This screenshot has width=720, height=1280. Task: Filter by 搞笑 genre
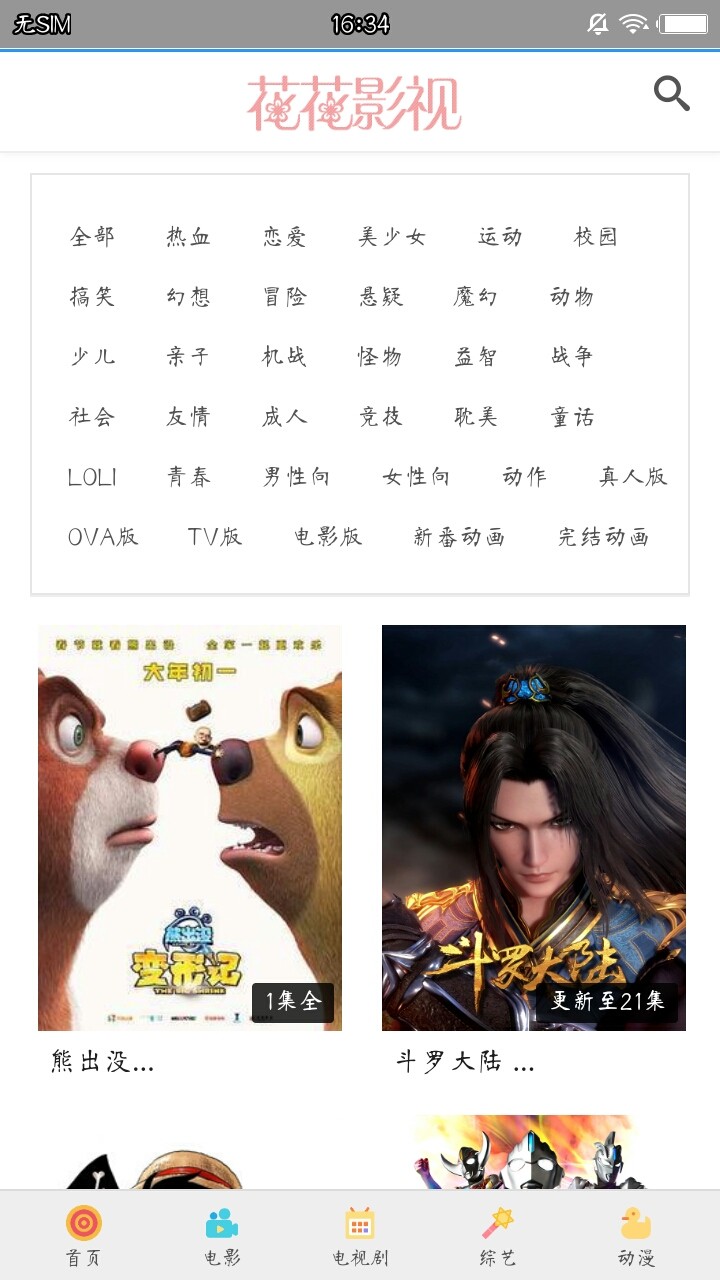[x=92, y=297]
